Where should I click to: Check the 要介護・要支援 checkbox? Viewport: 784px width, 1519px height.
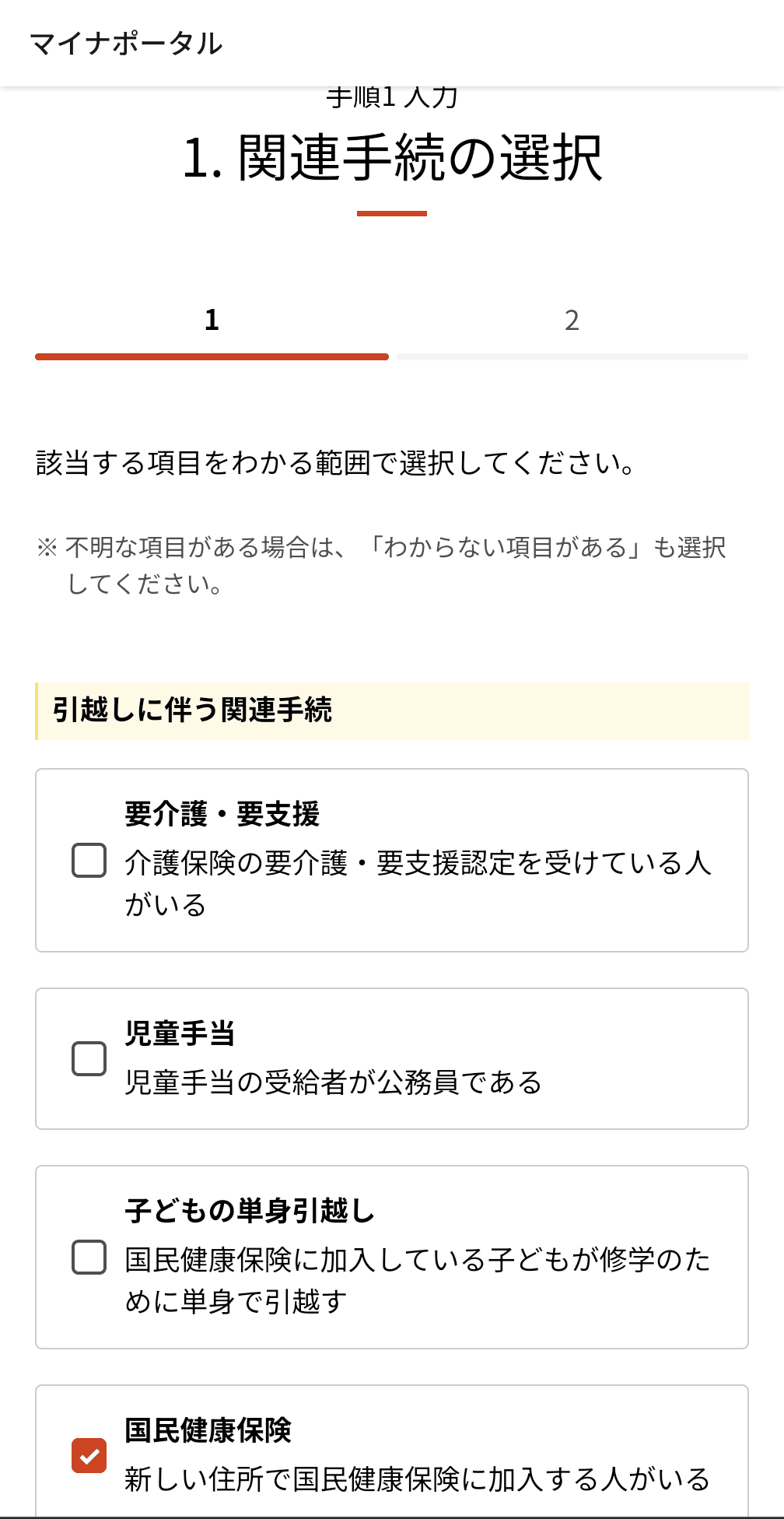[x=88, y=861]
